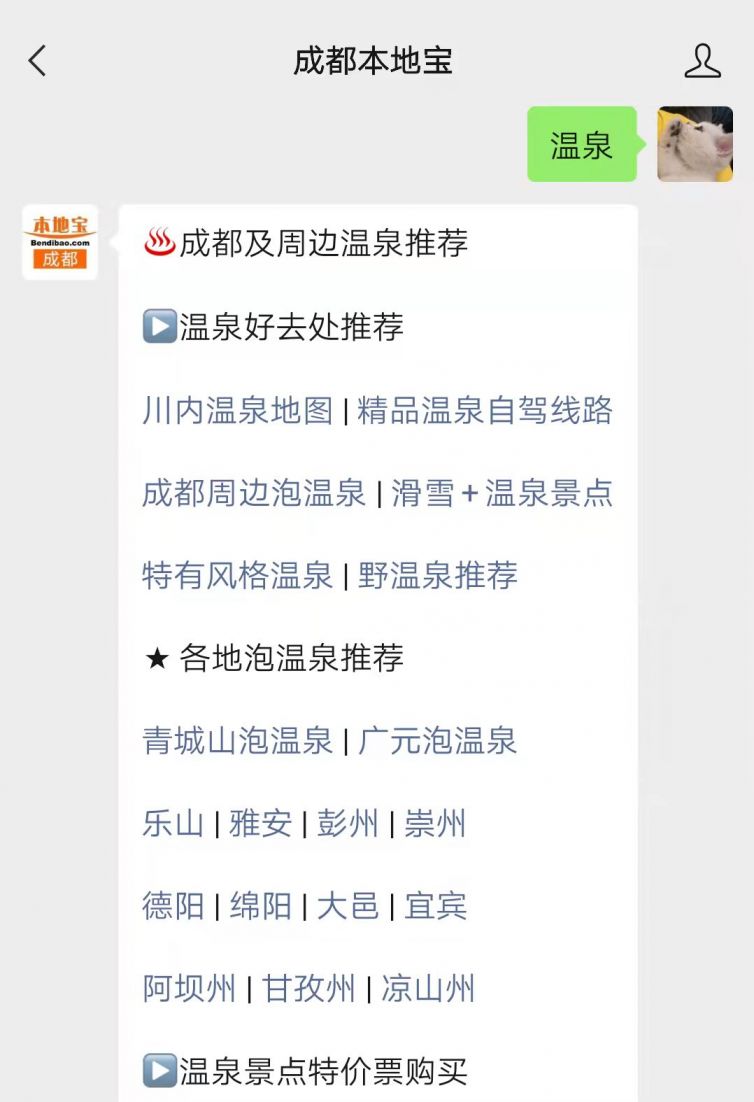
Task: Open 滑雪+温泉景点 link
Action: pos(502,493)
